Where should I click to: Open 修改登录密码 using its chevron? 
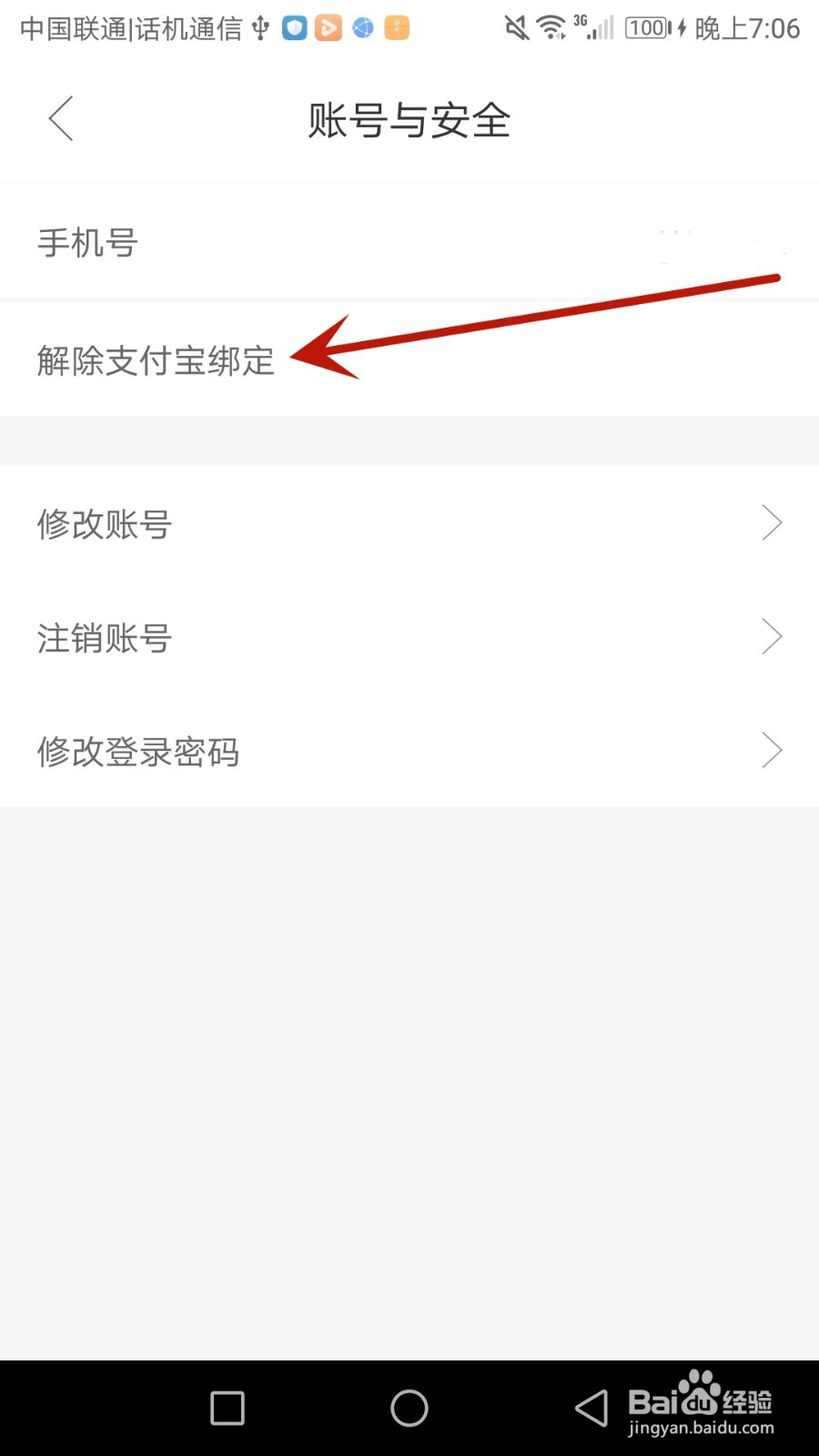pos(772,750)
